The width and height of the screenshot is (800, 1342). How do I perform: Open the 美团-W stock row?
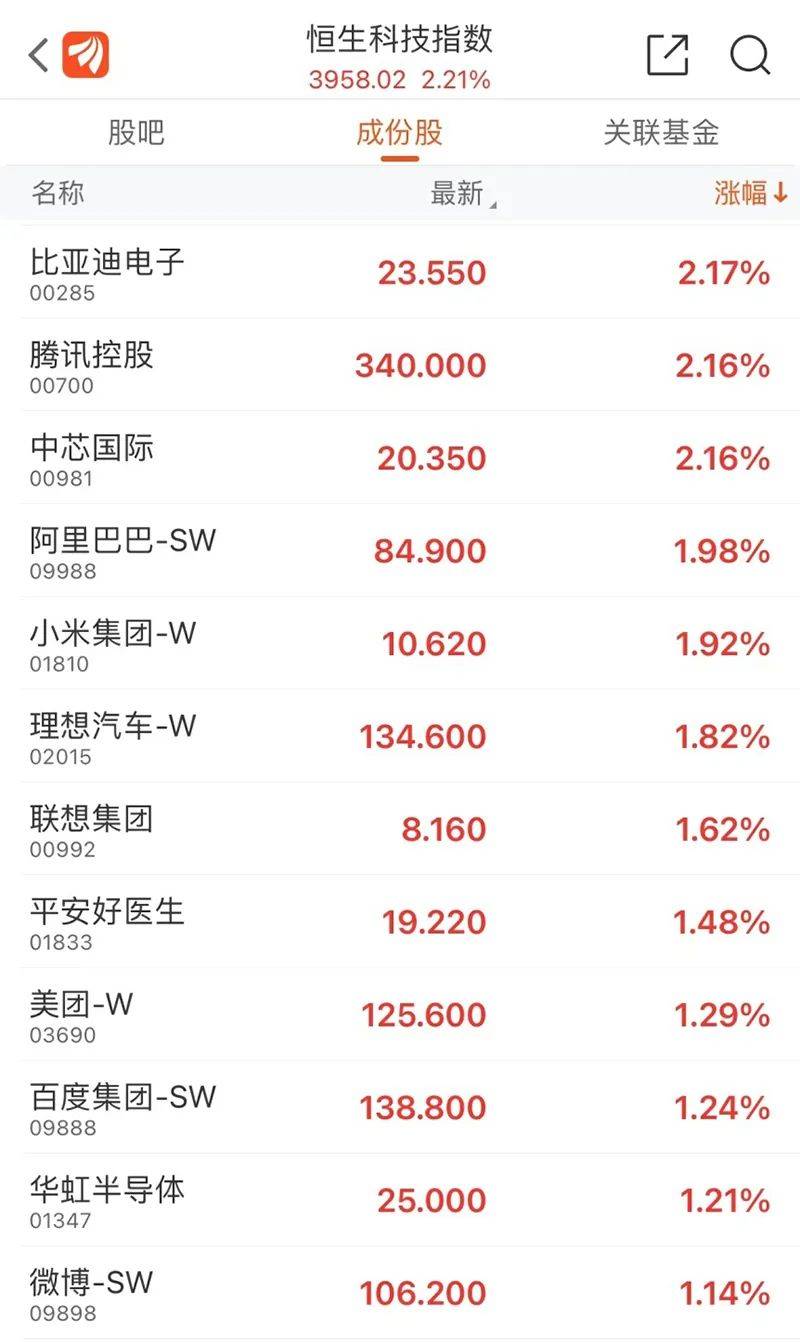click(400, 1015)
